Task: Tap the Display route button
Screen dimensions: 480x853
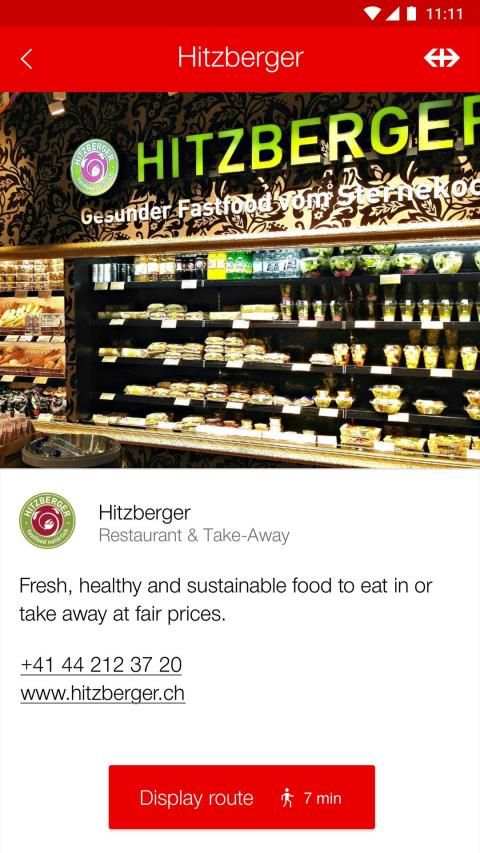Action: click(242, 797)
